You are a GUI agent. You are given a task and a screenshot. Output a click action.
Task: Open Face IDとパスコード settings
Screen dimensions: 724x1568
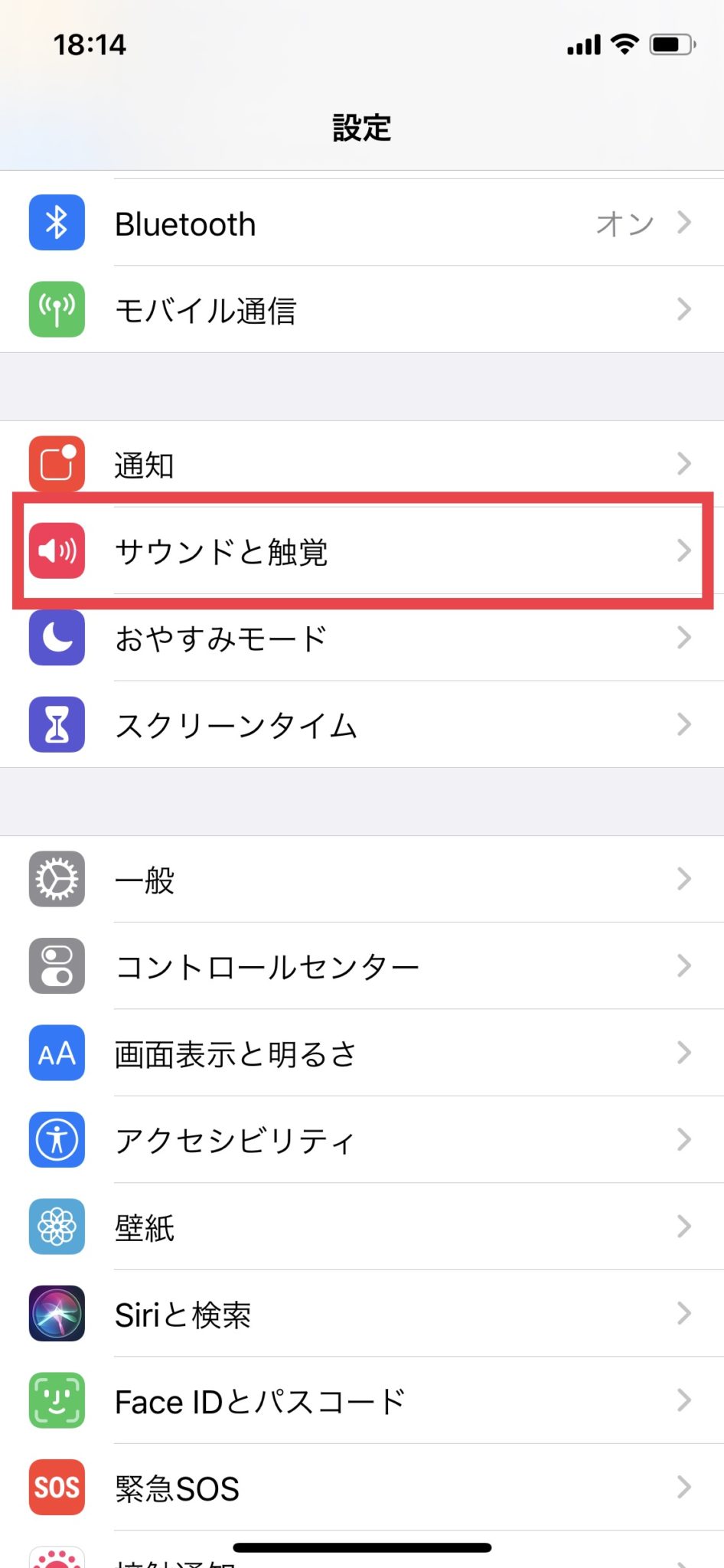click(362, 1401)
